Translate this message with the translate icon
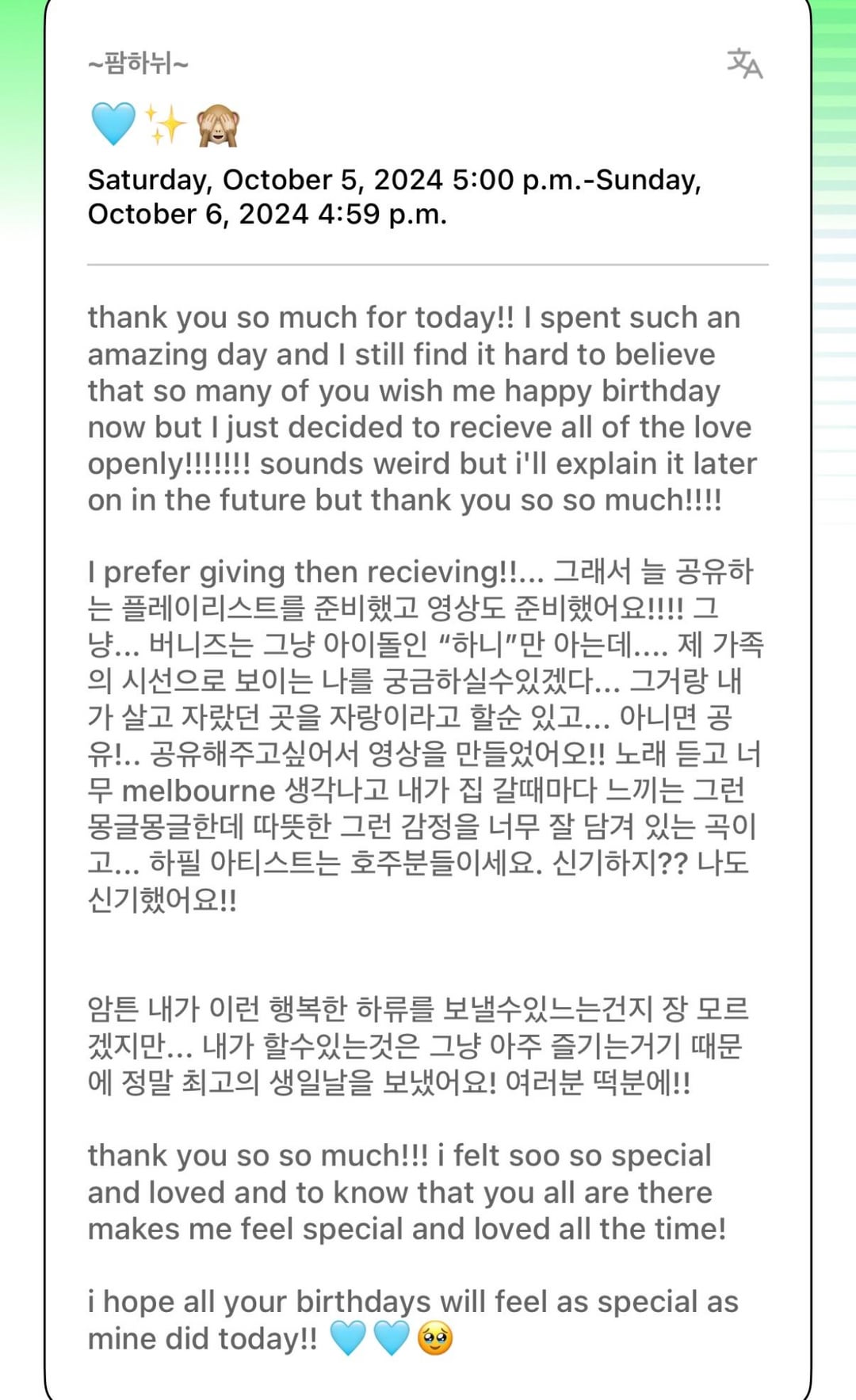Viewport: 856px width, 1400px height. [744, 63]
